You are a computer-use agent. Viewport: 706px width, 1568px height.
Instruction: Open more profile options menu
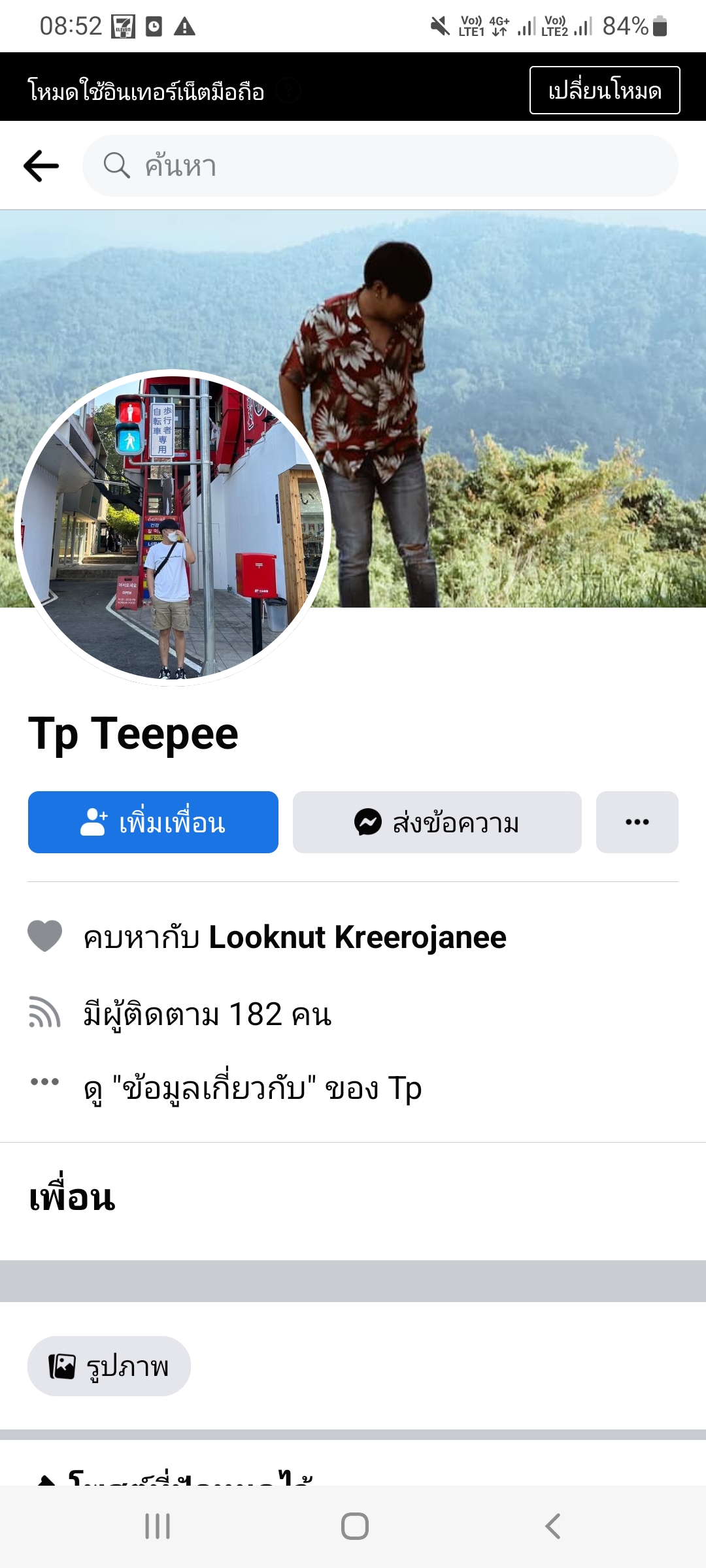637,823
